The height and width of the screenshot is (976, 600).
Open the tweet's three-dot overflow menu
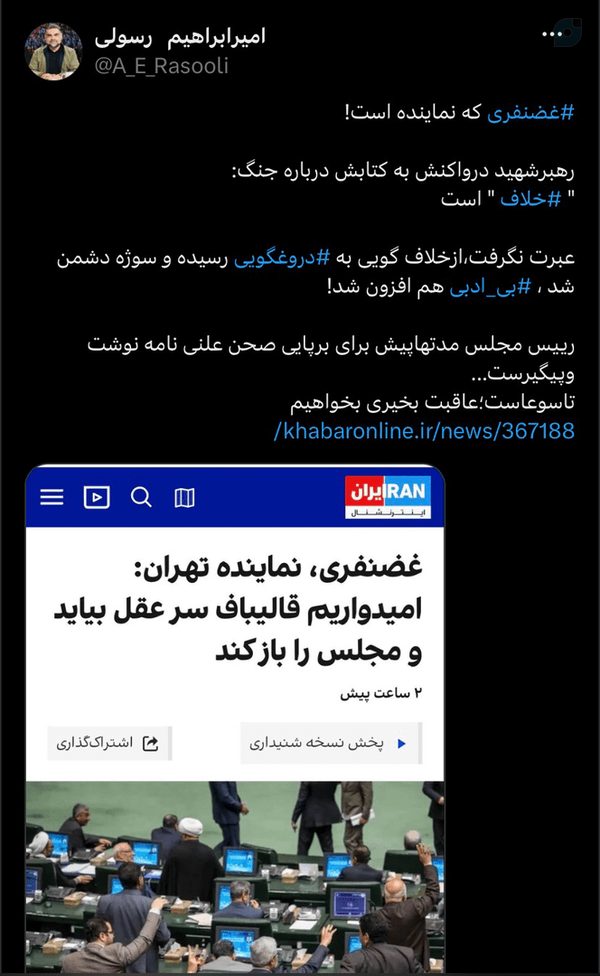pyautogui.click(x=551, y=35)
